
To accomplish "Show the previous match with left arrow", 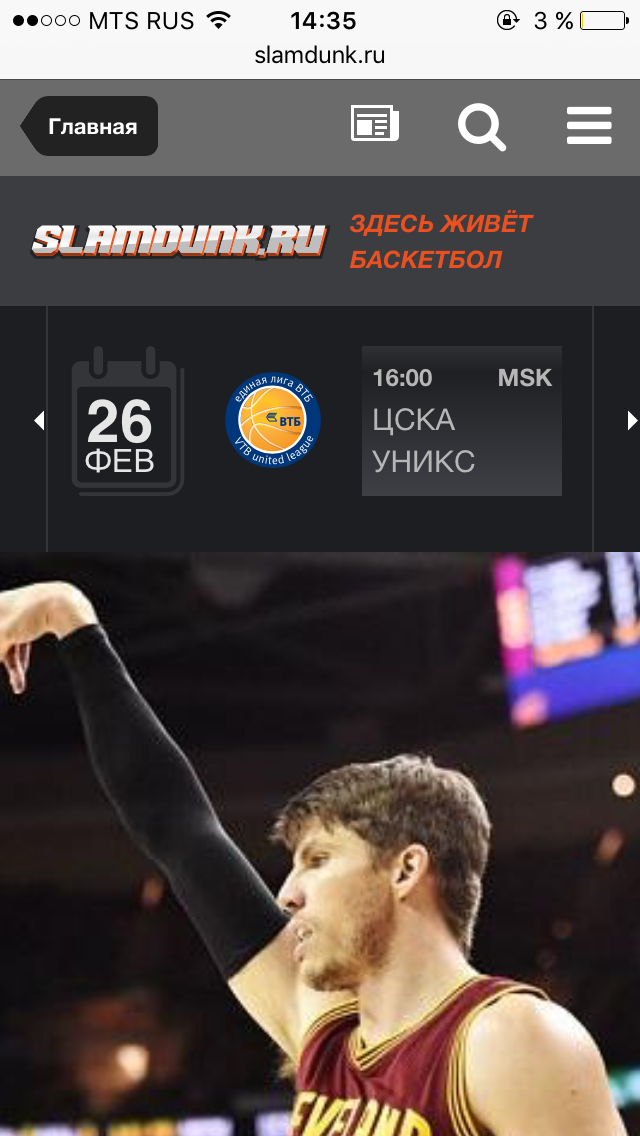I will click(x=40, y=420).
